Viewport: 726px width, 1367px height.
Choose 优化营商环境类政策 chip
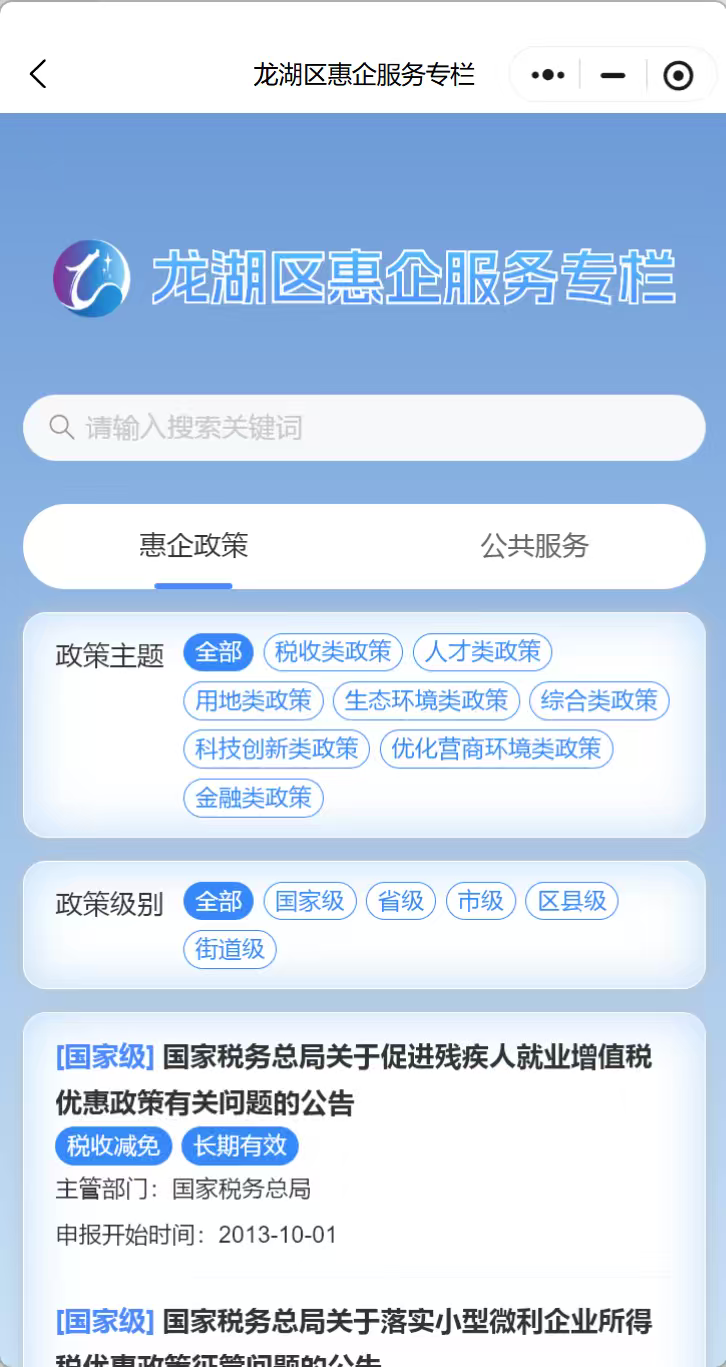tap(496, 749)
